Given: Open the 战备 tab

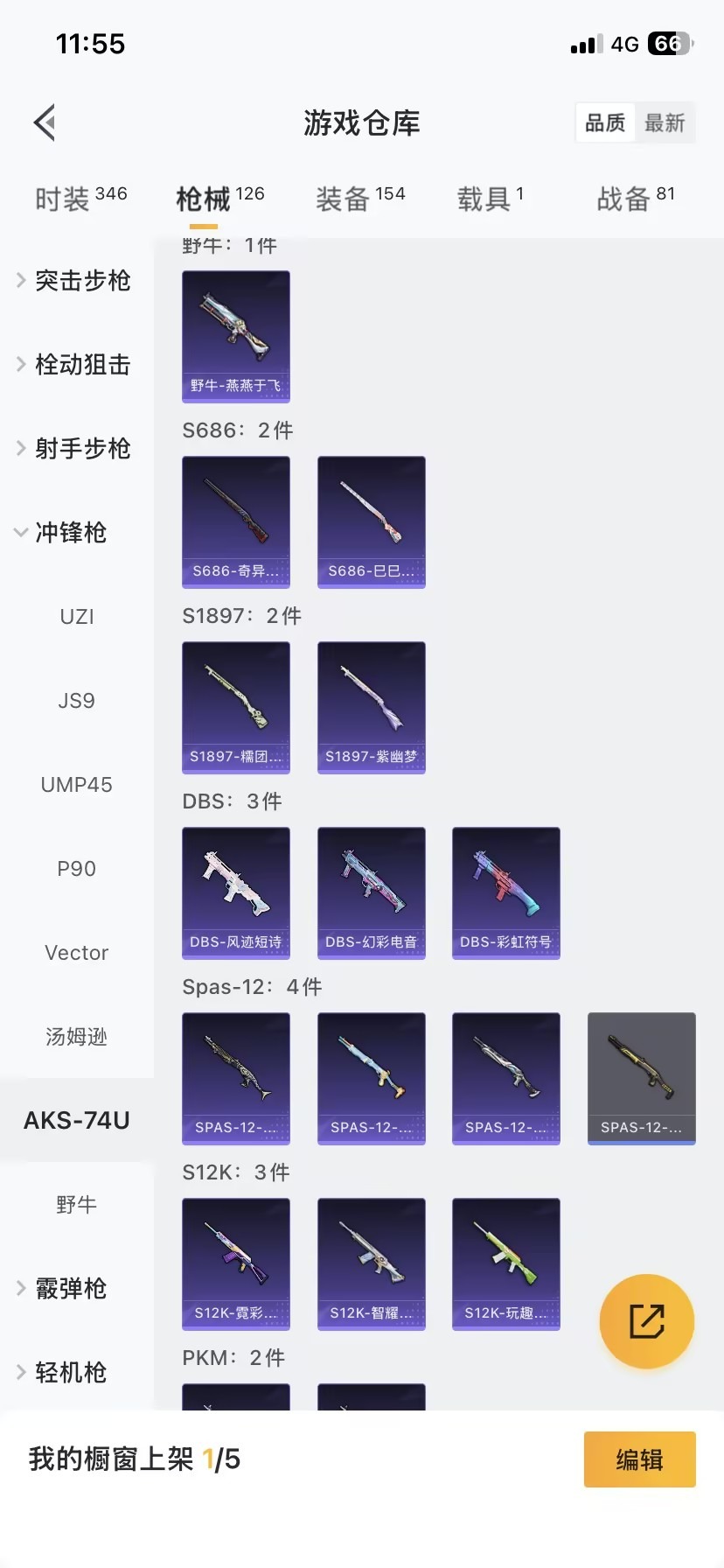Looking at the screenshot, I should coord(635,199).
